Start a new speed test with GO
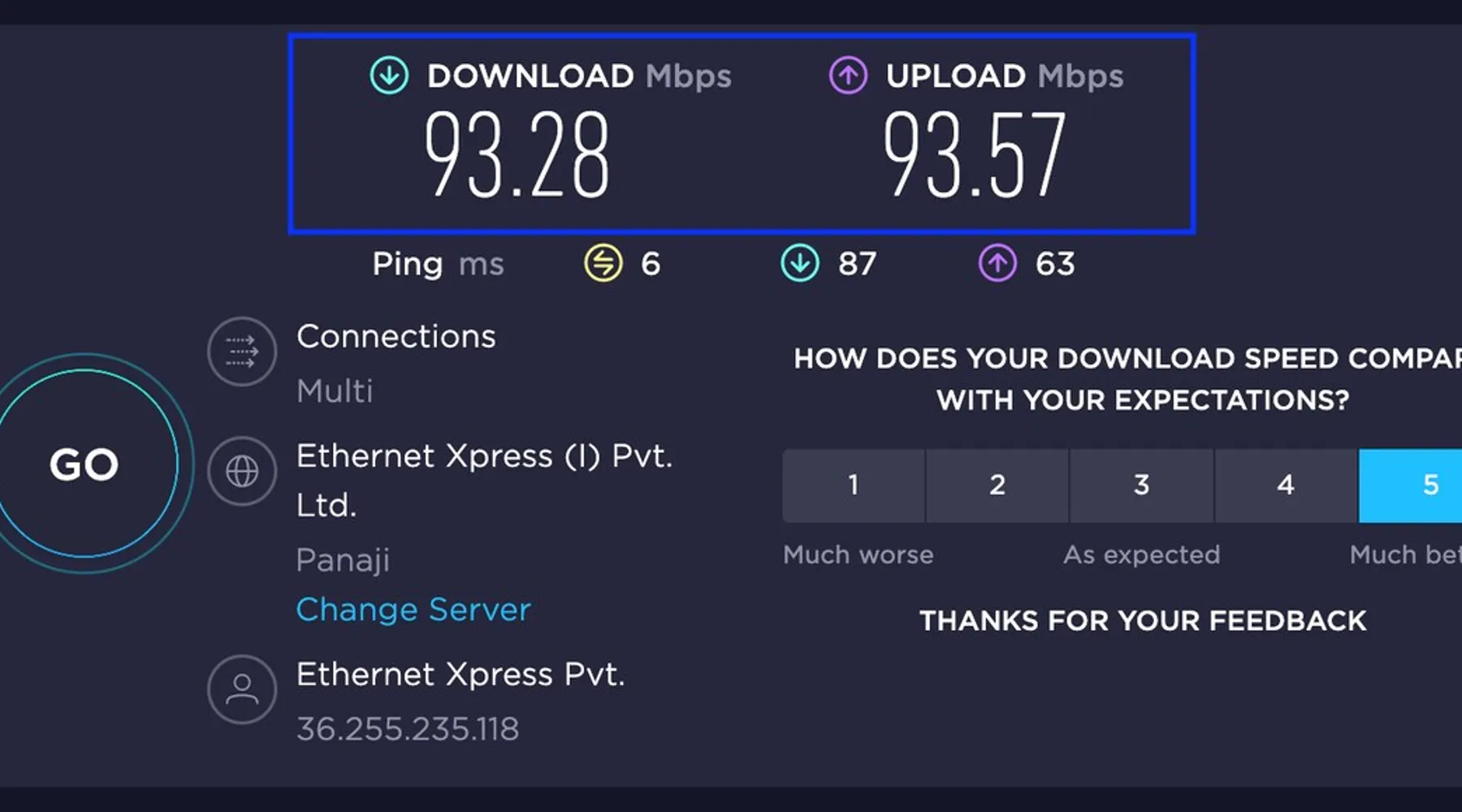Screen dimensions: 1462x812 coord(84,464)
